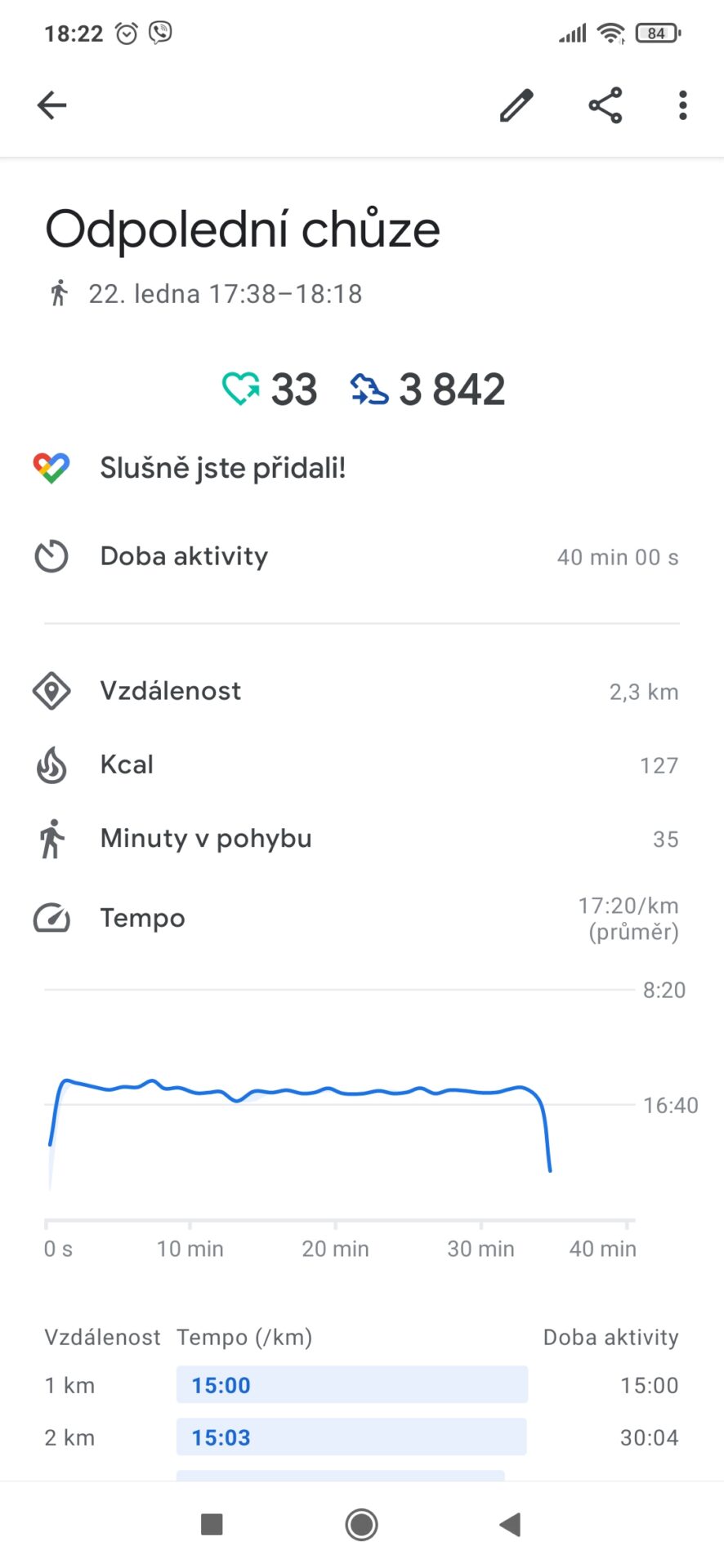Tap the system home button
The image size is (724, 1568).
click(x=361, y=1524)
